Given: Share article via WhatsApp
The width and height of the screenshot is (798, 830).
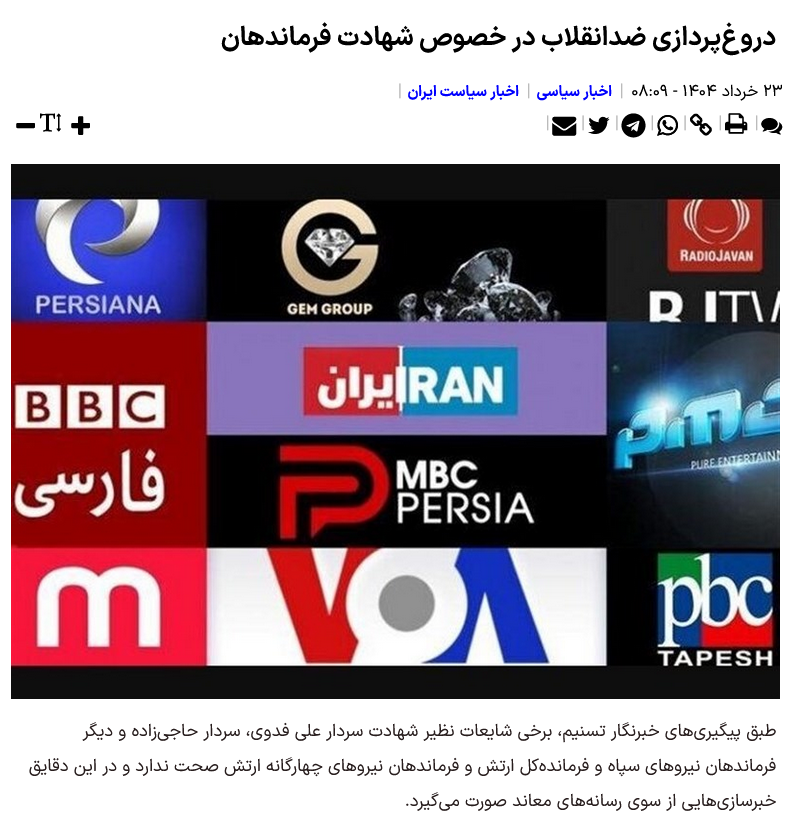Looking at the screenshot, I should point(667,125).
